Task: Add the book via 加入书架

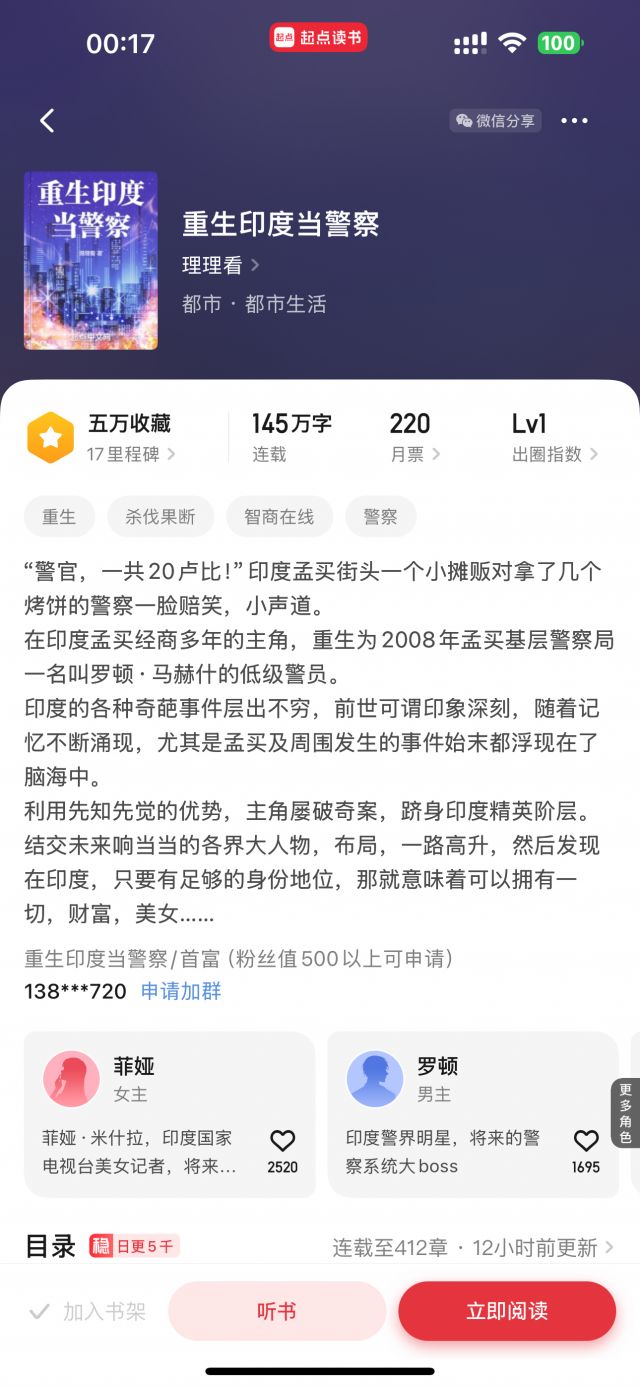Action: [88, 1311]
